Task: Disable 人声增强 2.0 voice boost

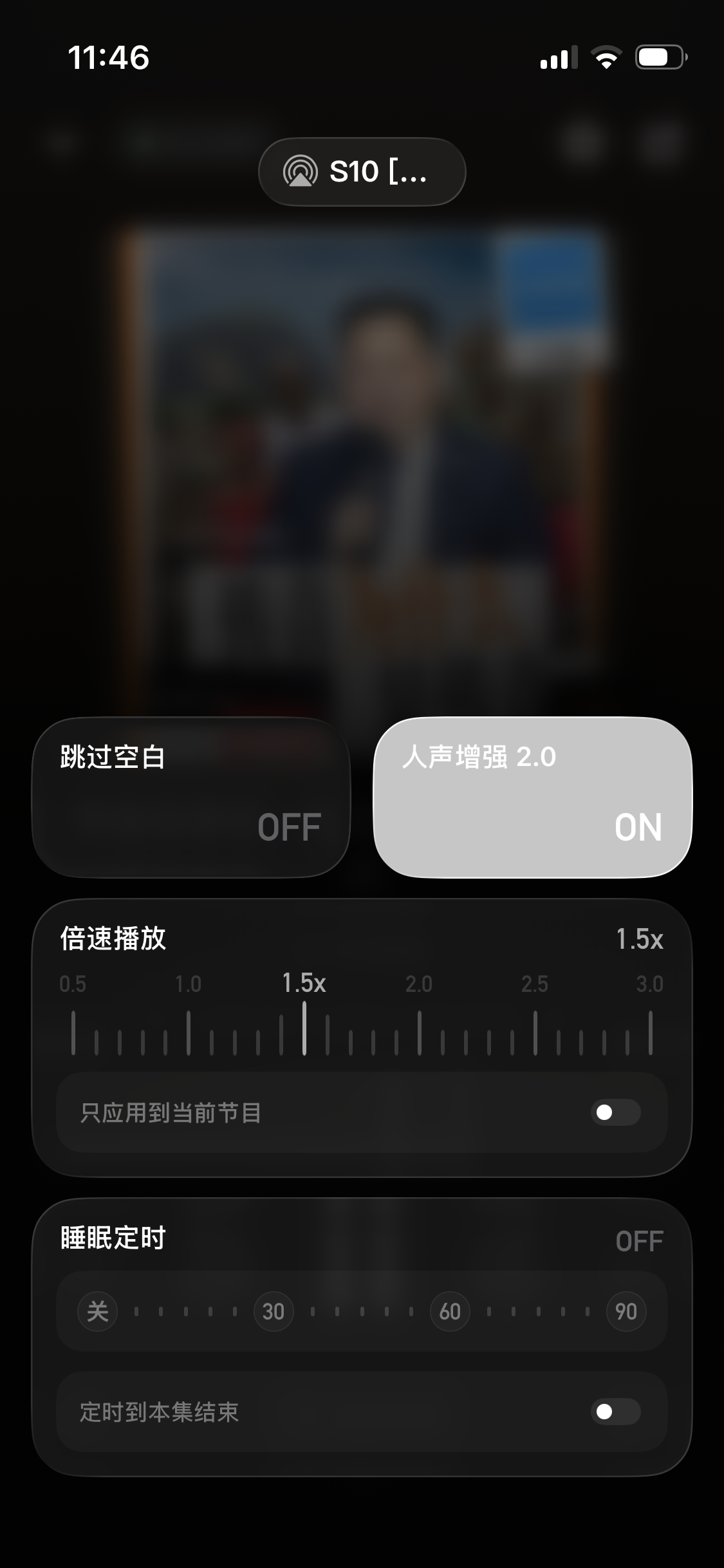Action: tap(532, 797)
